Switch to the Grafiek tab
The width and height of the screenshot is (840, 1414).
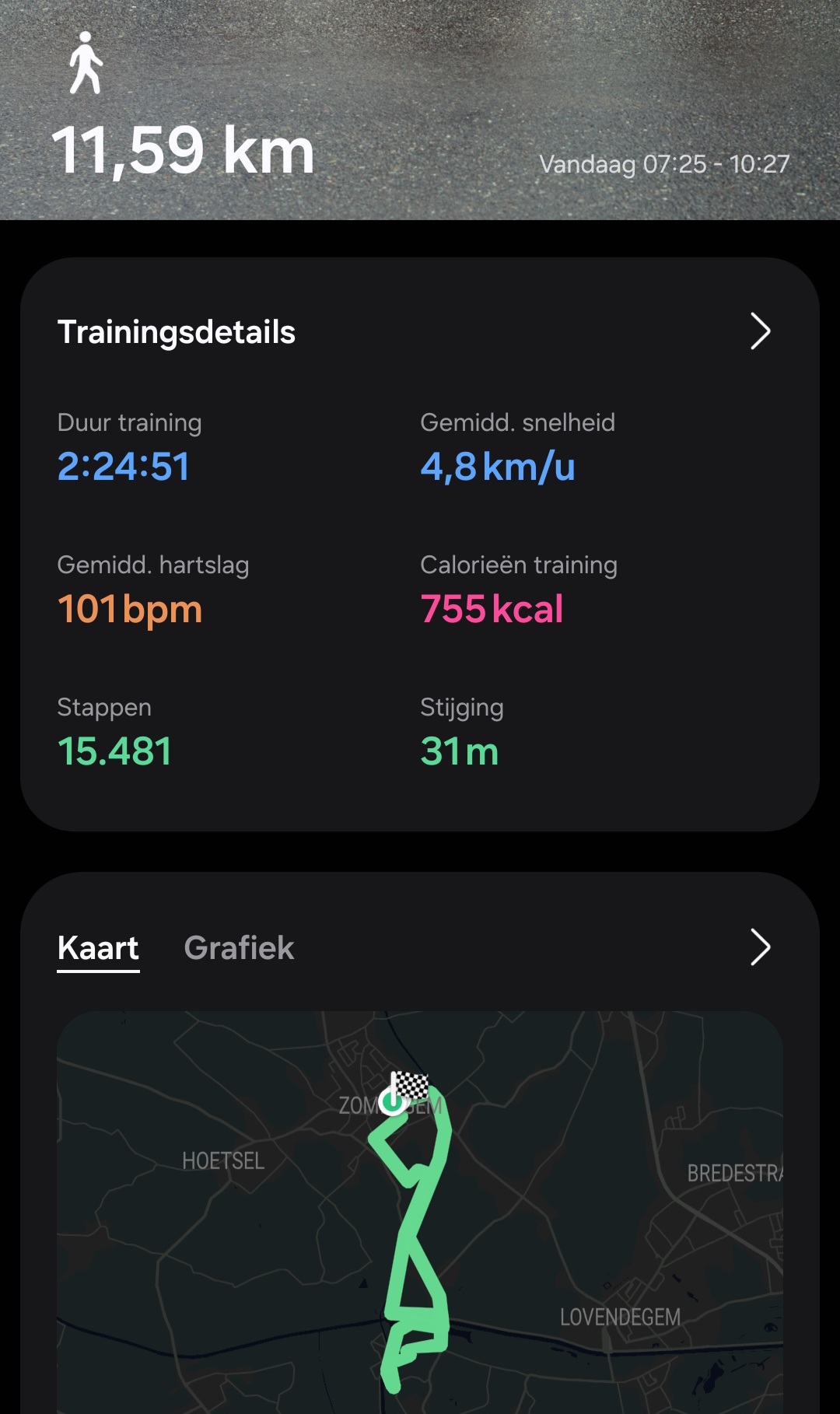click(239, 948)
